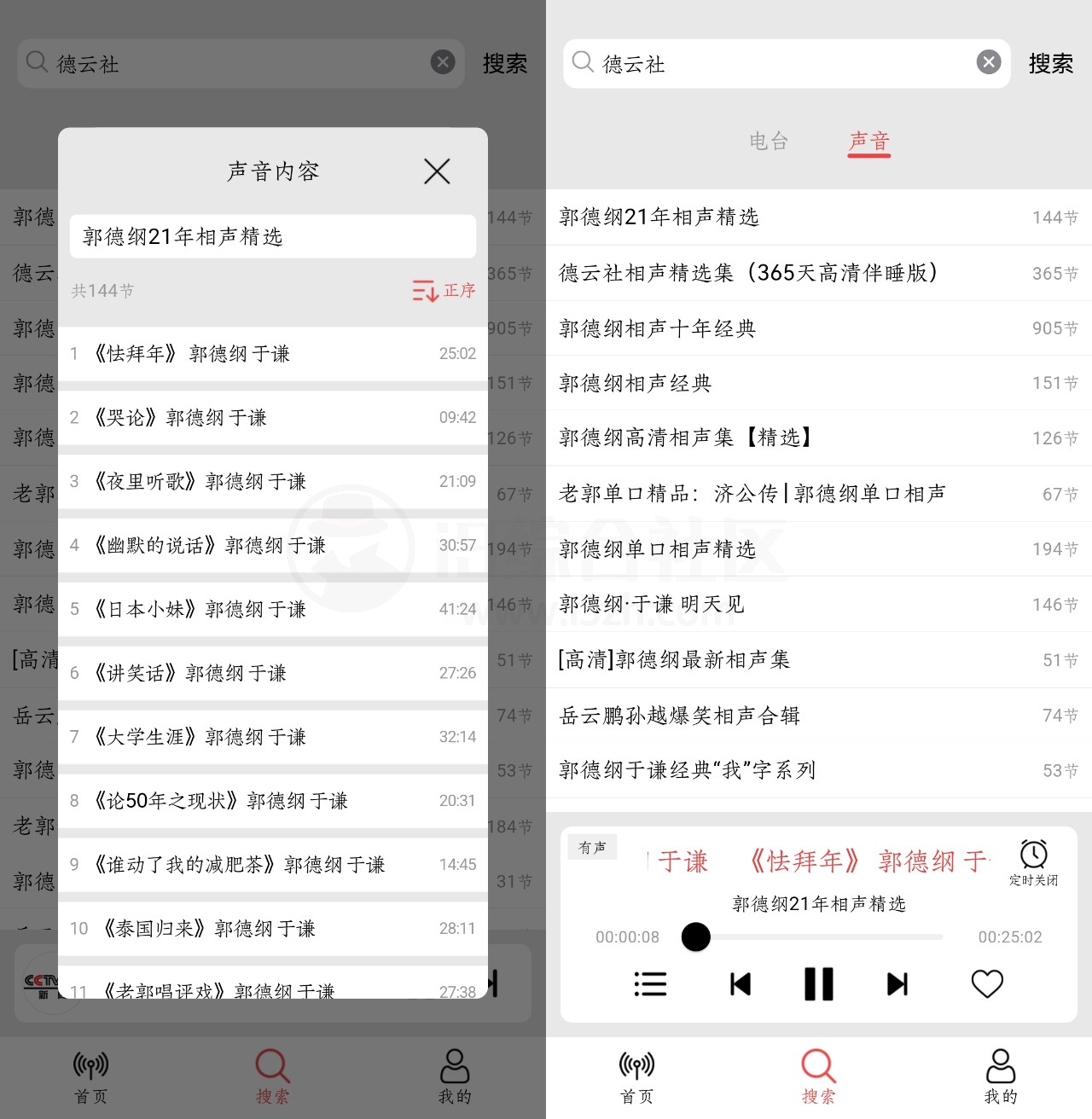
Task: Open the playlist icon in the player
Action: (x=650, y=984)
